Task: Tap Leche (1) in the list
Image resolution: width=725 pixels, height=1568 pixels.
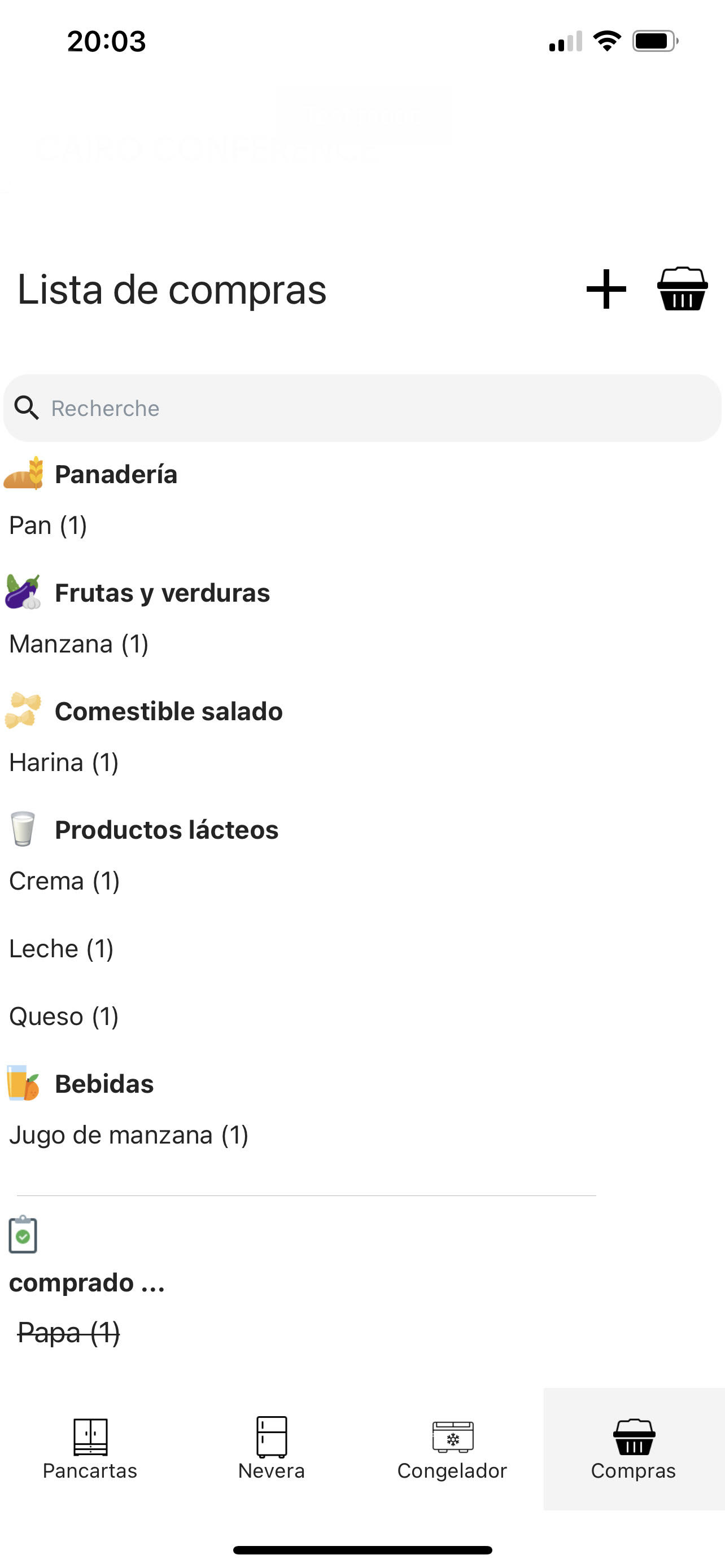Action: [62, 948]
